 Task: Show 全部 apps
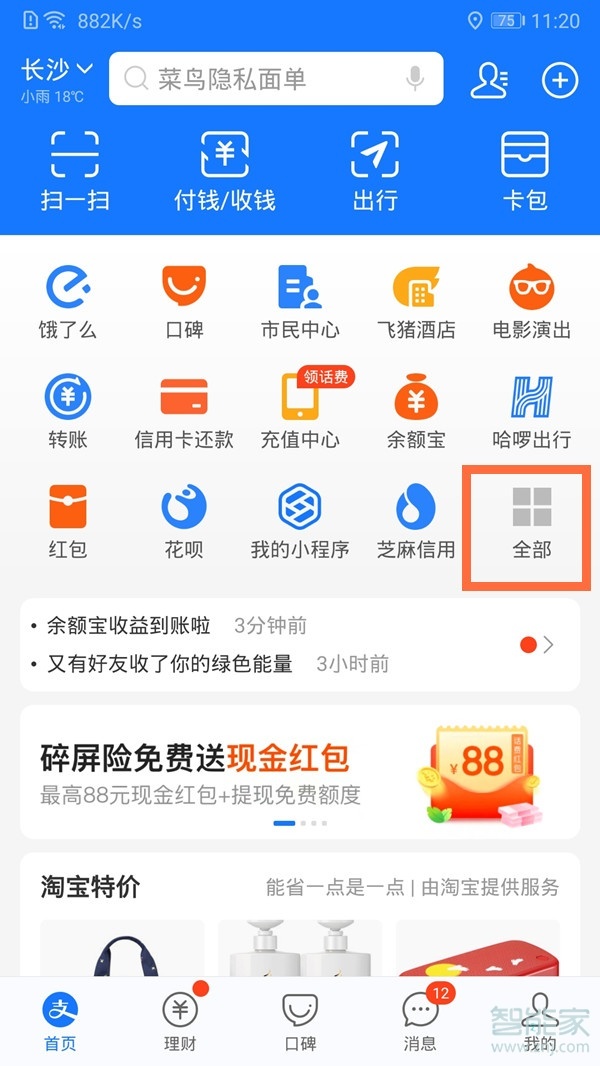[532, 521]
